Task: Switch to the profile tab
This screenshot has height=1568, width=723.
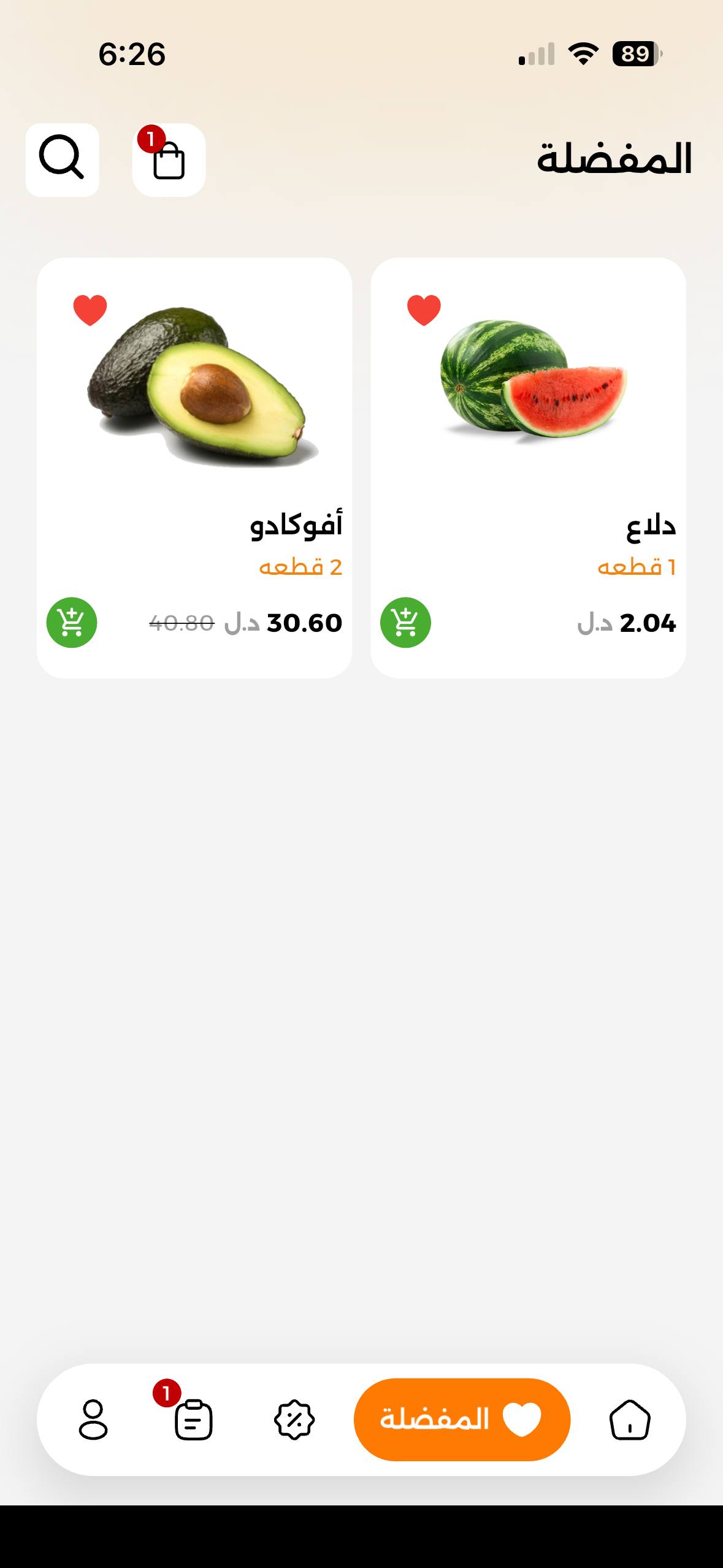Action: (93, 1420)
